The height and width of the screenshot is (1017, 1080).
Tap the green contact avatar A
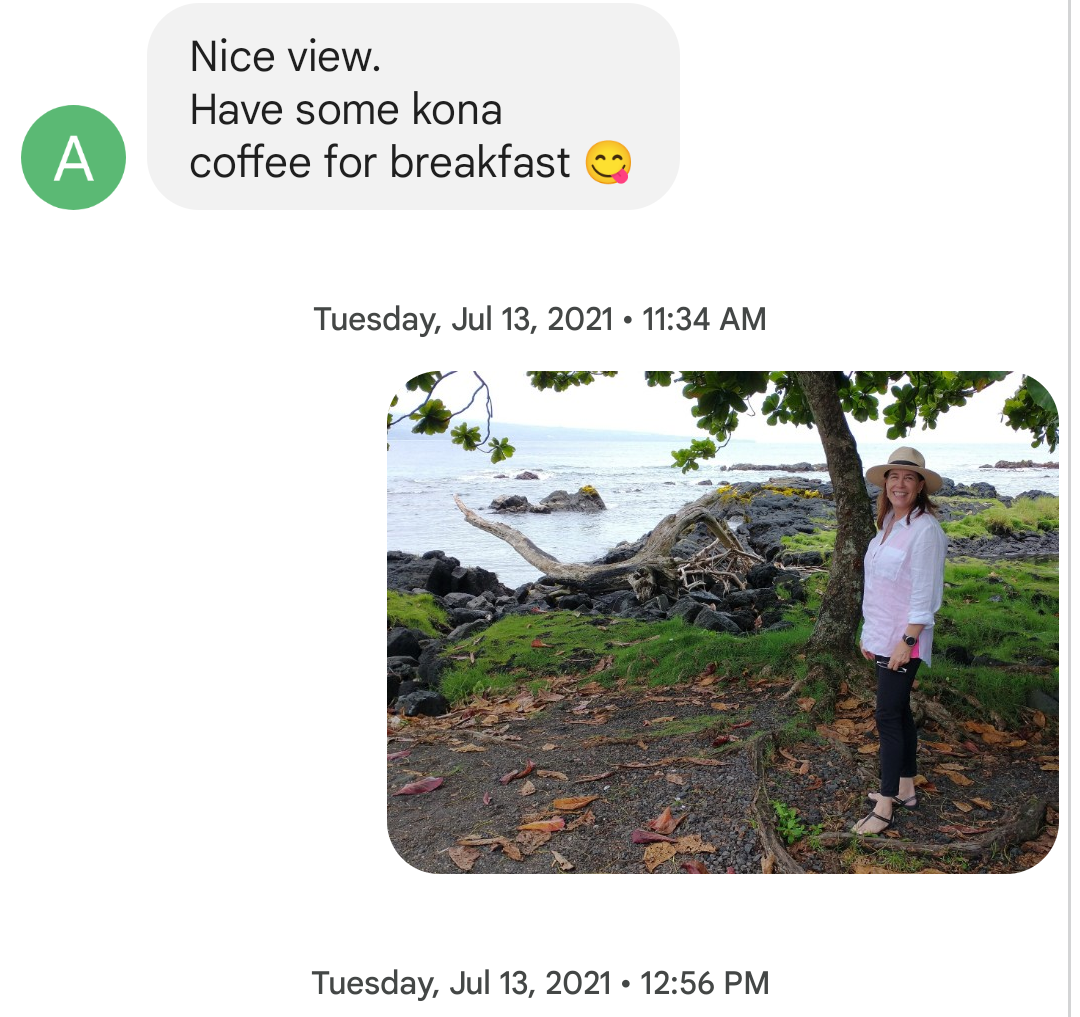(74, 158)
